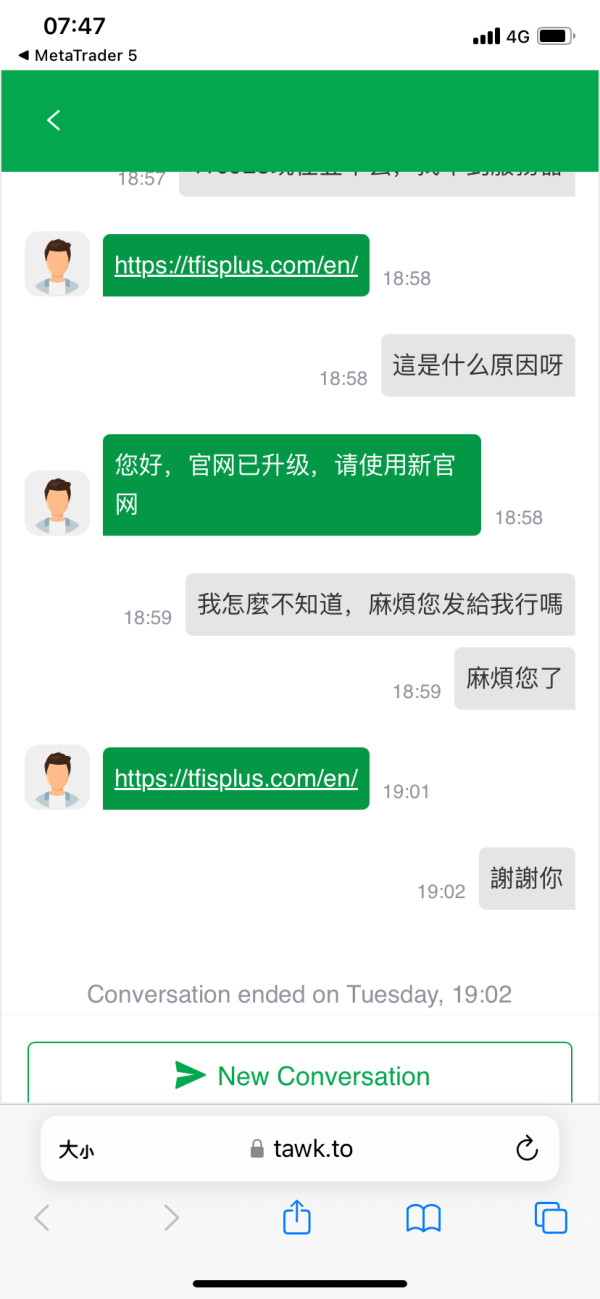Open the tfisplus.com link sent at 19:01
Image resolution: width=600 pixels, height=1299 pixels.
(x=236, y=778)
